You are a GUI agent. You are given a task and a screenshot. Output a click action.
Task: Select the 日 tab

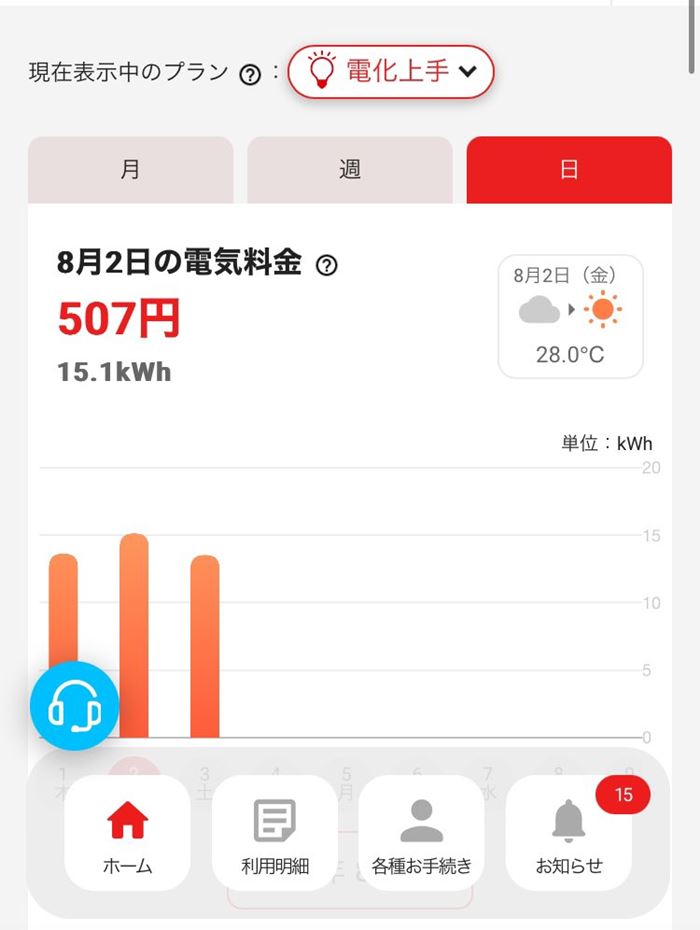[x=568, y=170]
